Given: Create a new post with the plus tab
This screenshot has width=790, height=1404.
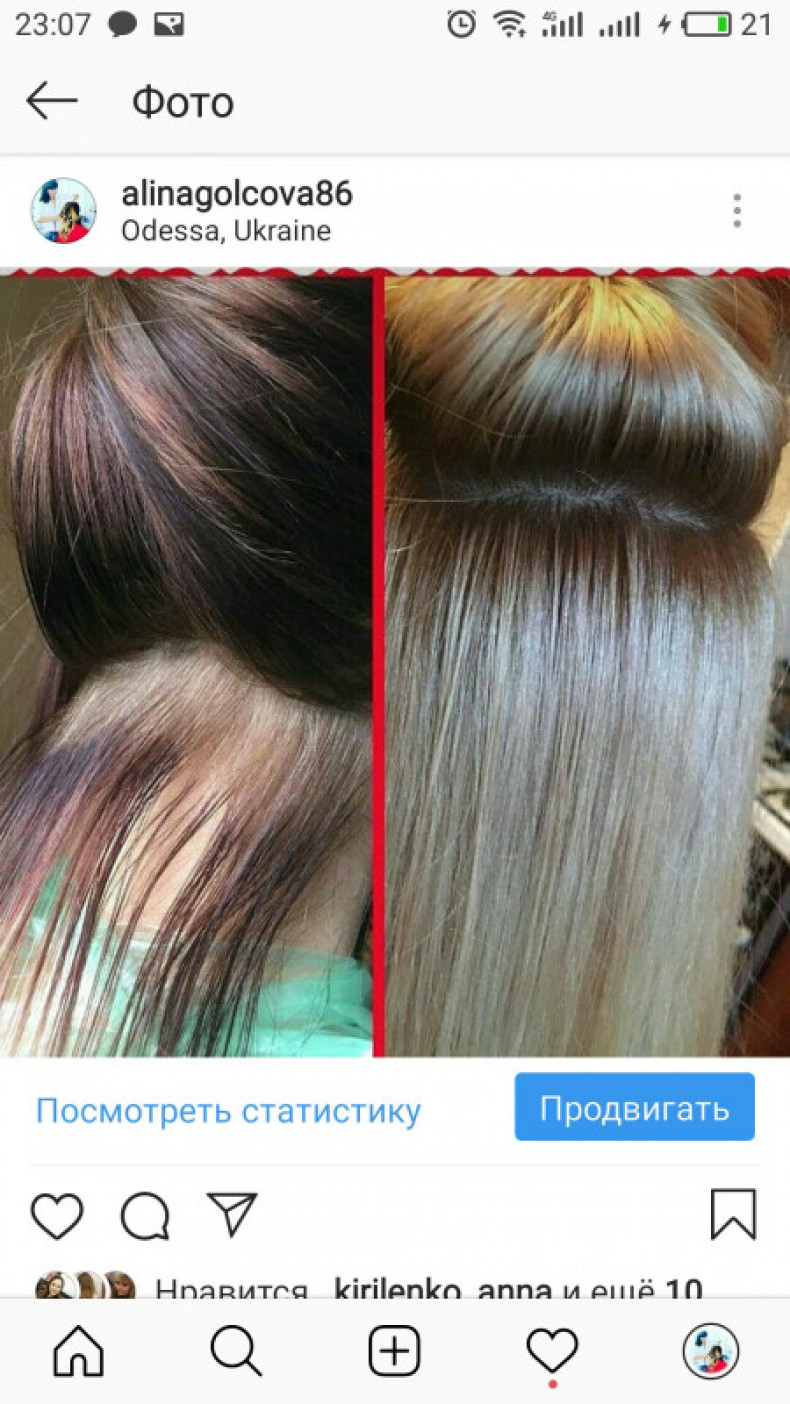Looking at the screenshot, I should (394, 1352).
